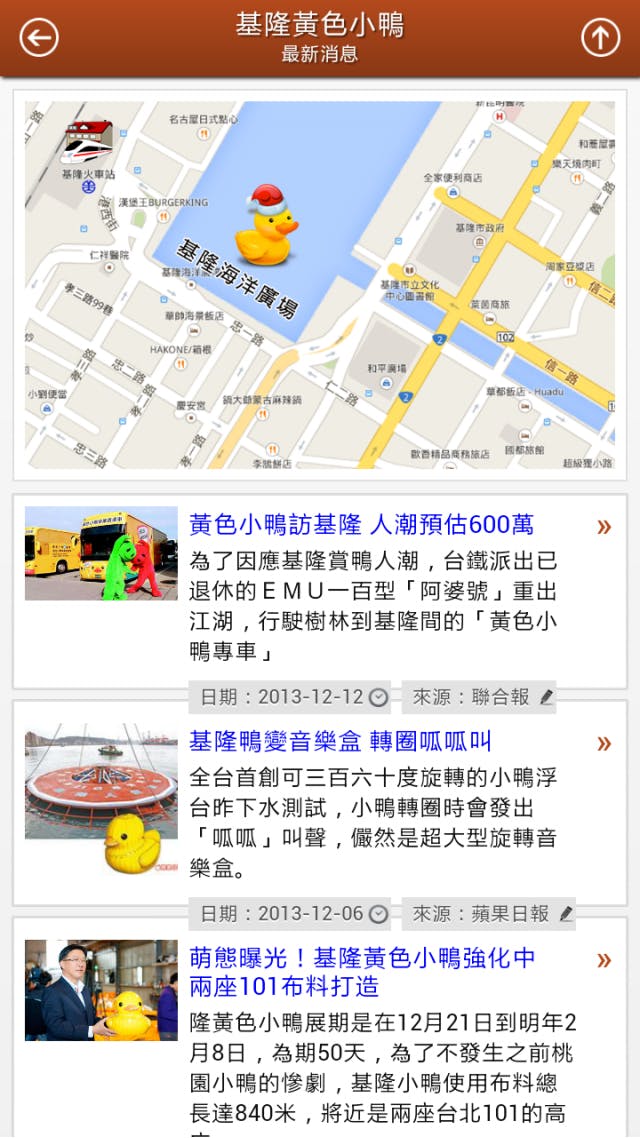640x1138 pixels.
Task: Open article 黃色小鴨訪基隆 人潮預估600萬
Action: coord(362,525)
